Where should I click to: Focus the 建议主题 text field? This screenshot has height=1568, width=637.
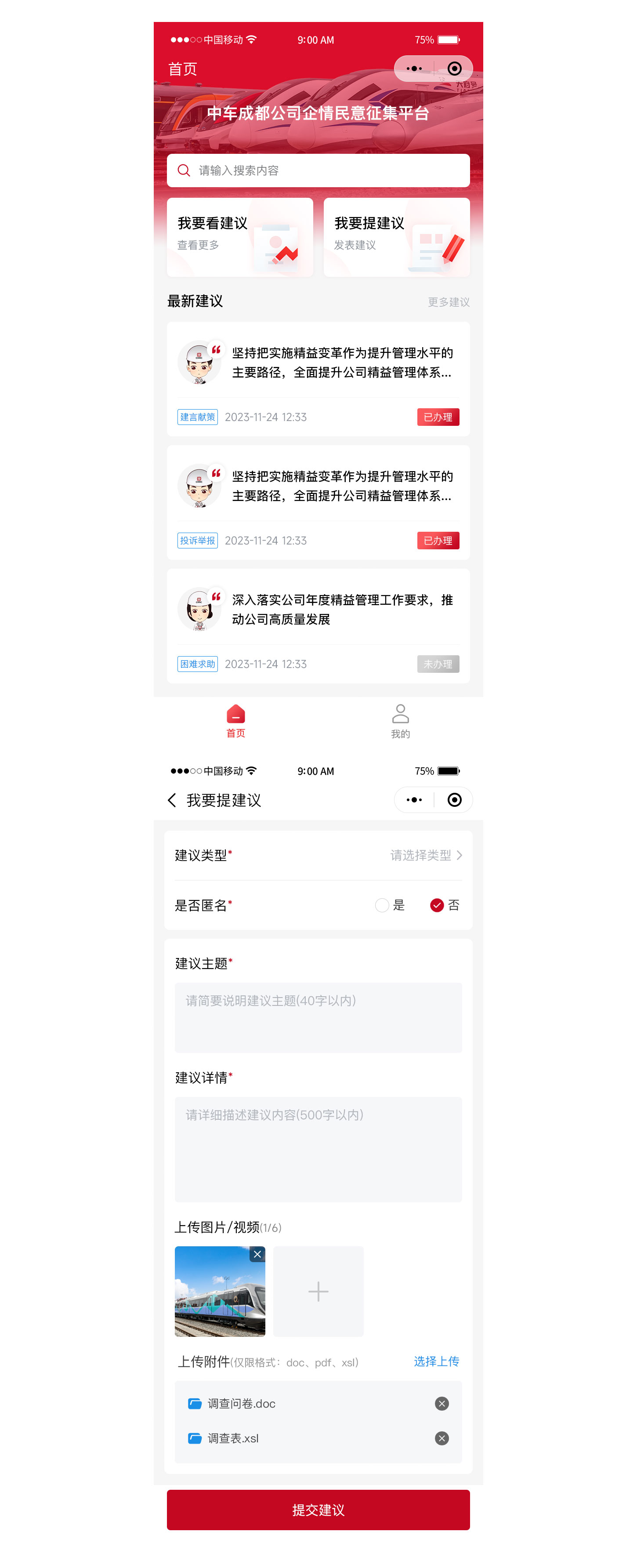coord(318,1016)
